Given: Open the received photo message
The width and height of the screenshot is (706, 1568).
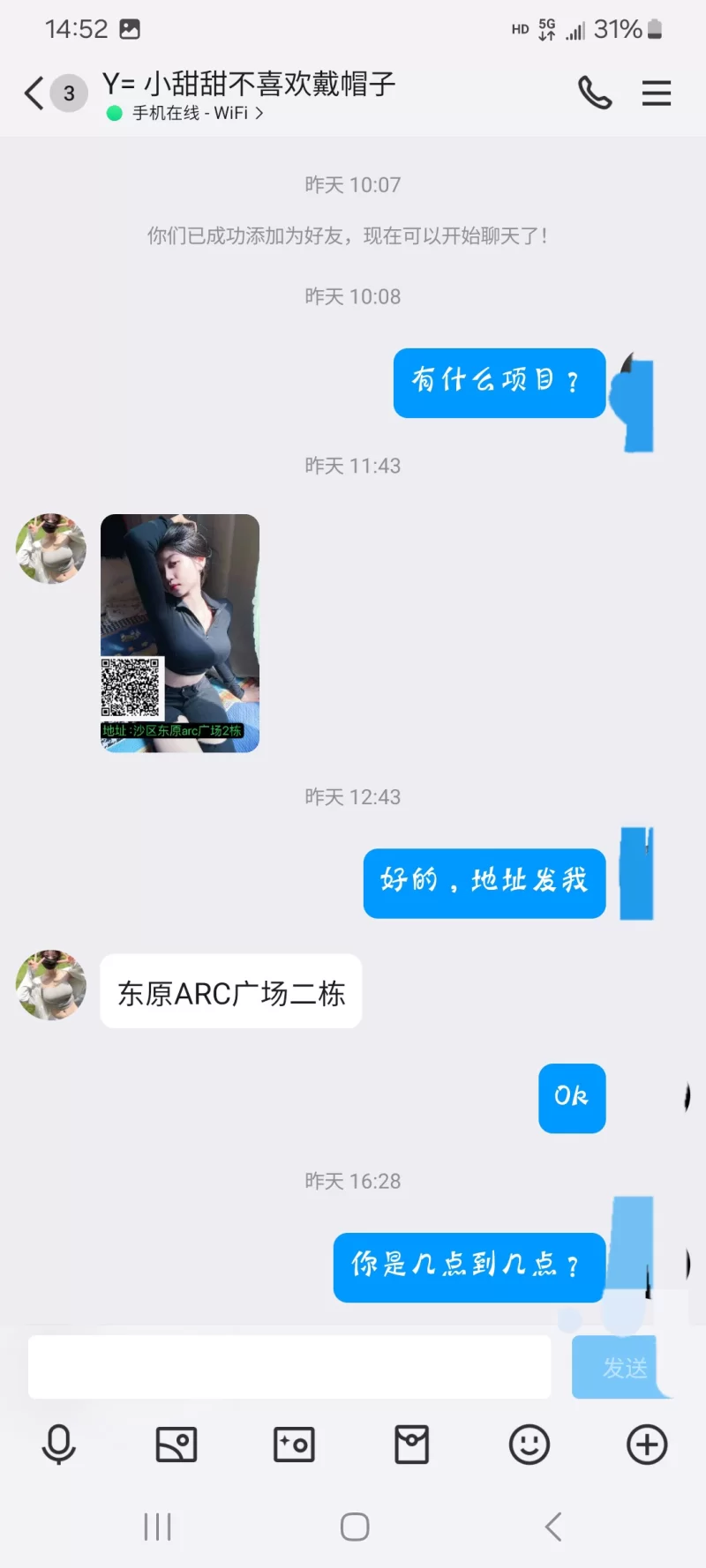Looking at the screenshot, I should (x=180, y=632).
